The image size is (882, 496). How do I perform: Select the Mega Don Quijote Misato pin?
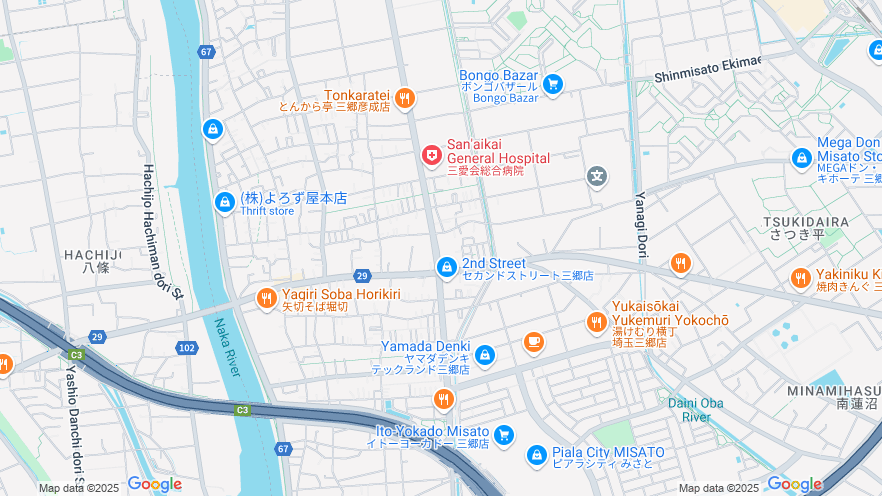point(801,157)
